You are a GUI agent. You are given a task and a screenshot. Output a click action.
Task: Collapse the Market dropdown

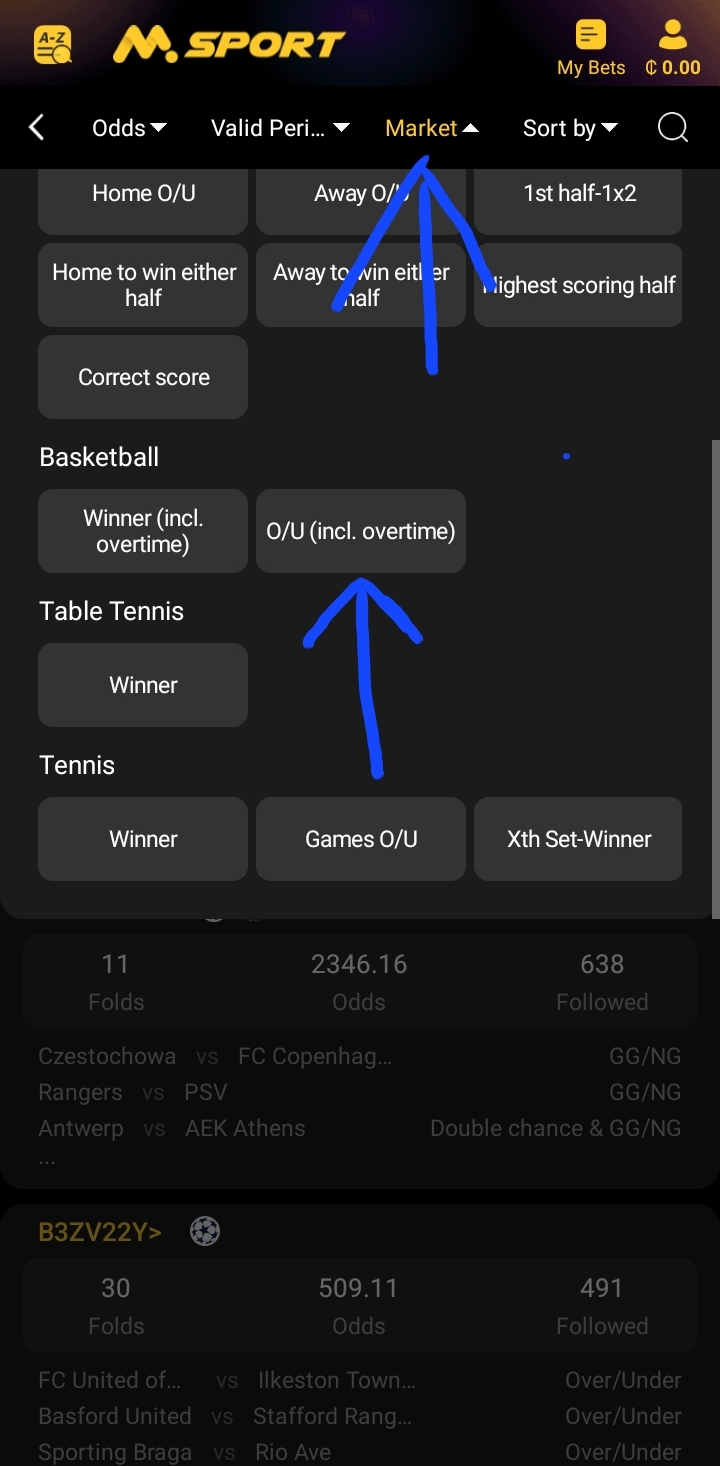coord(432,128)
